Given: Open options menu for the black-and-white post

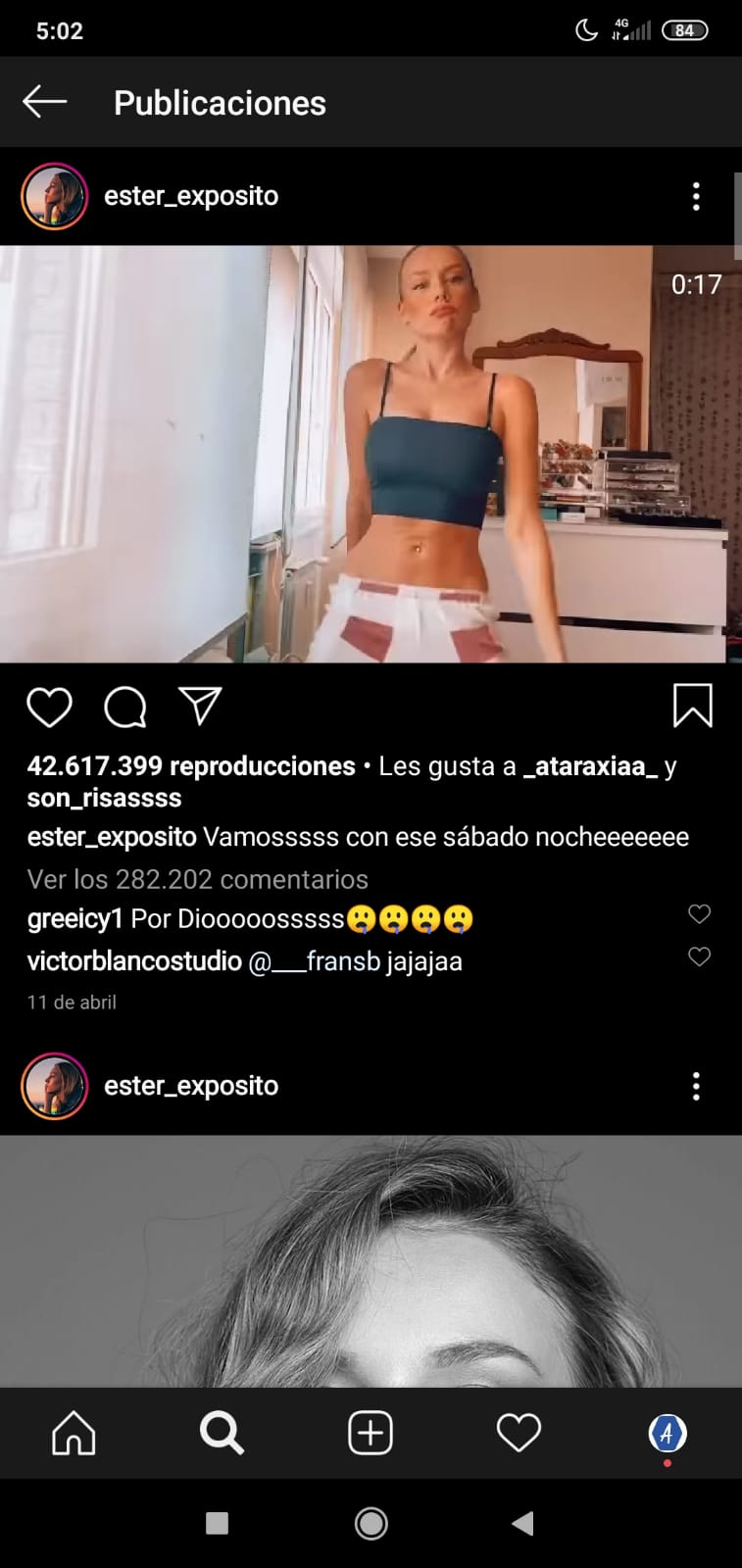Looking at the screenshot, I should (696, 1086).
